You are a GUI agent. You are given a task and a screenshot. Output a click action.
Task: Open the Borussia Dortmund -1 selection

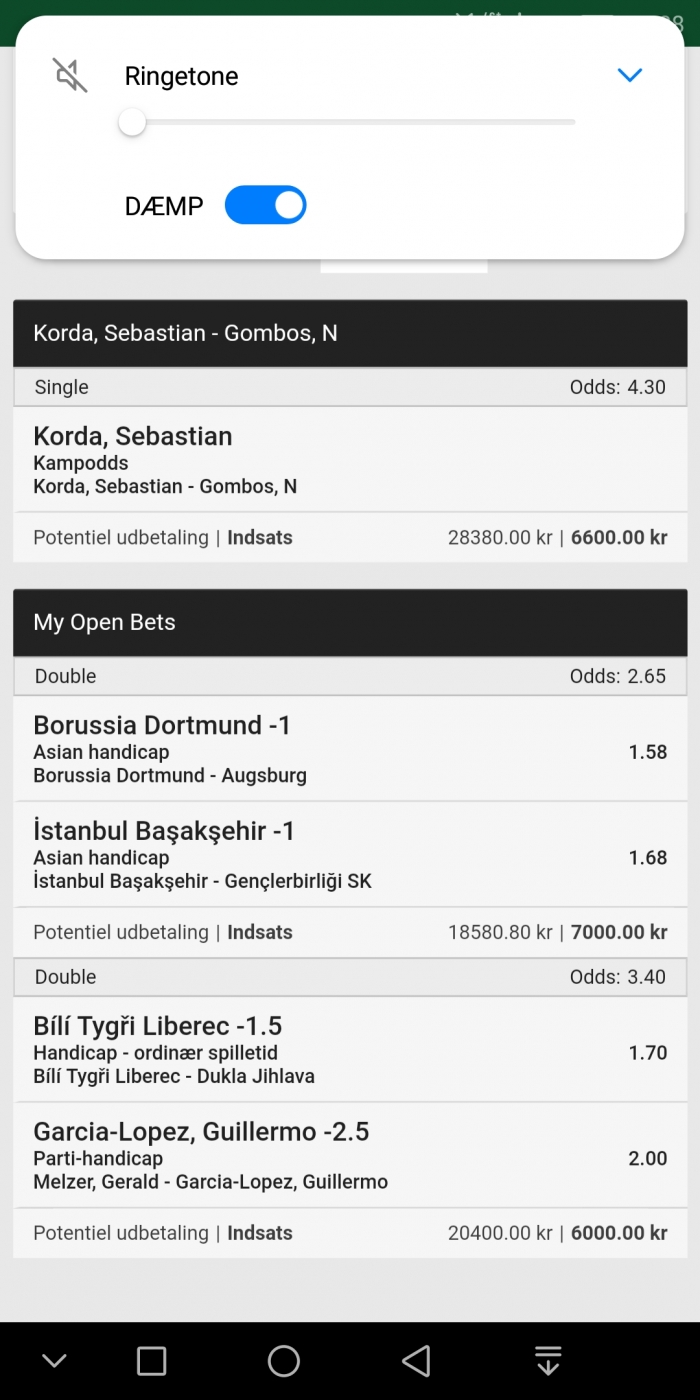tap(350, 749)
